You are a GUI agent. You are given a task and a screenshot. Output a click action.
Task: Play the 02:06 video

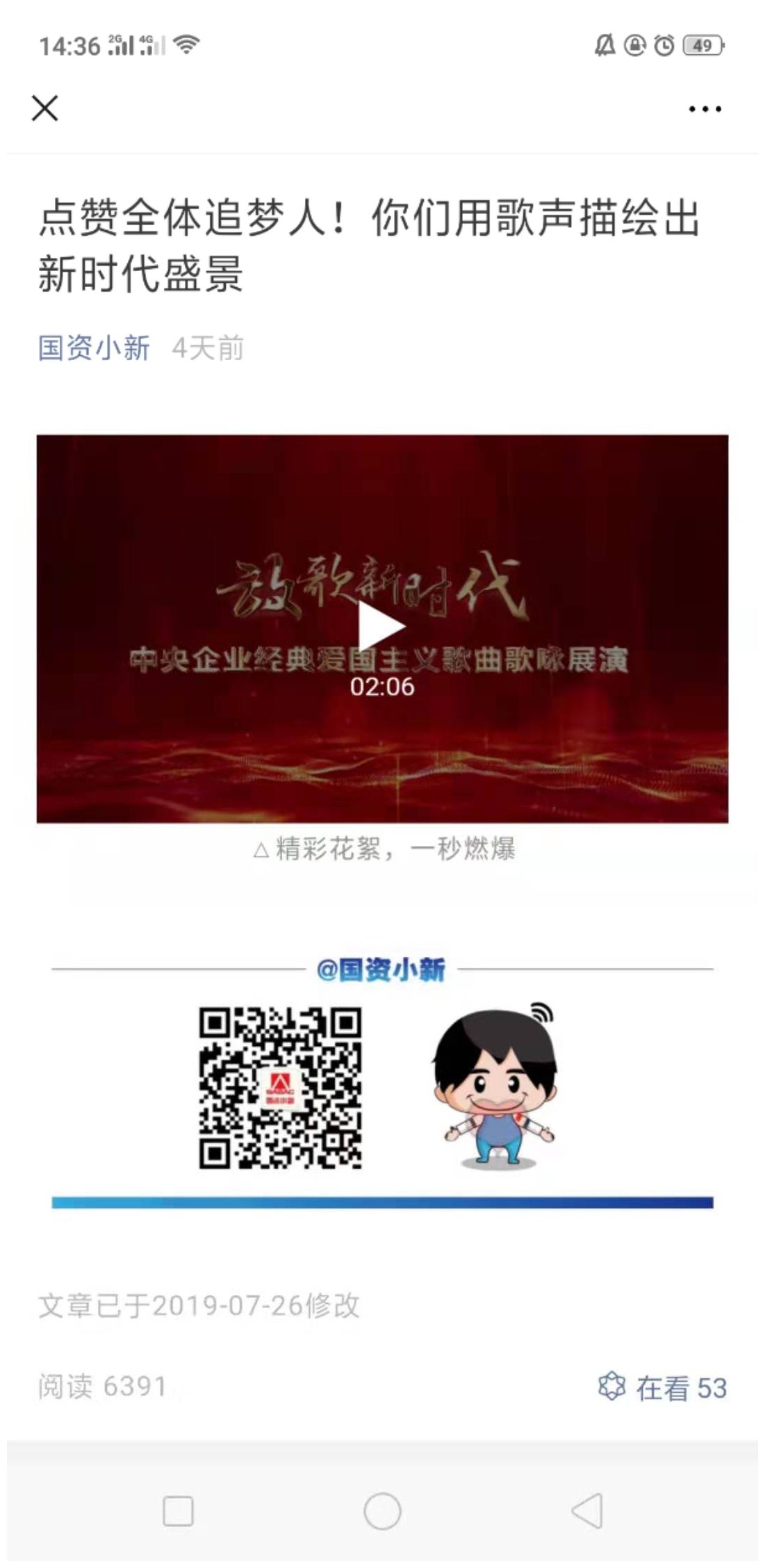pyautogui.click(x=381, y=628)
